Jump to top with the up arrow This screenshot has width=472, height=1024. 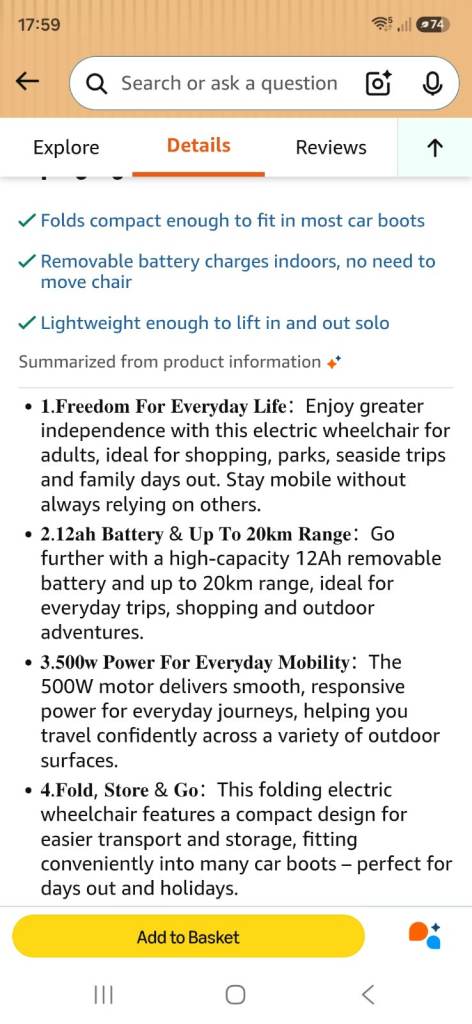434,148
